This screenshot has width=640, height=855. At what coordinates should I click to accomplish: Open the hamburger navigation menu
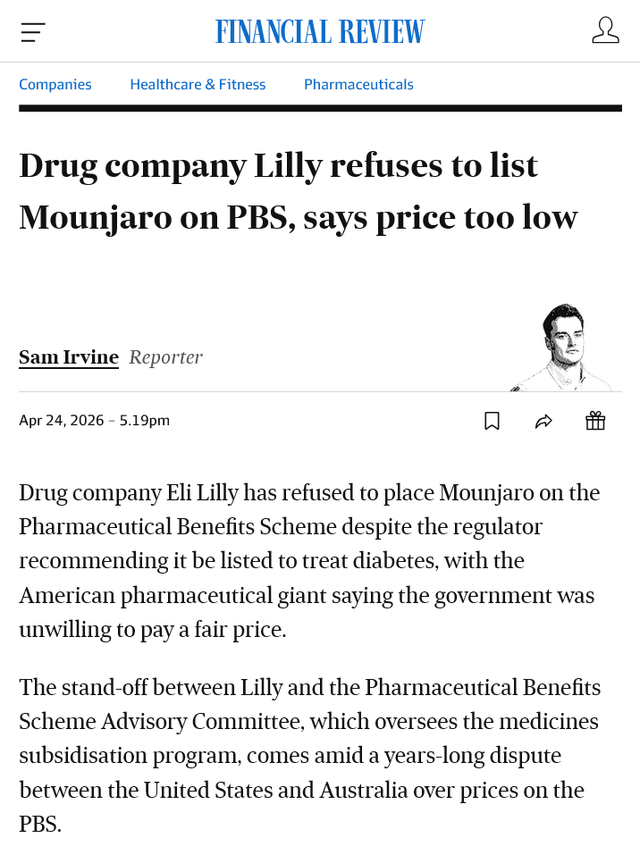[33, 32]
